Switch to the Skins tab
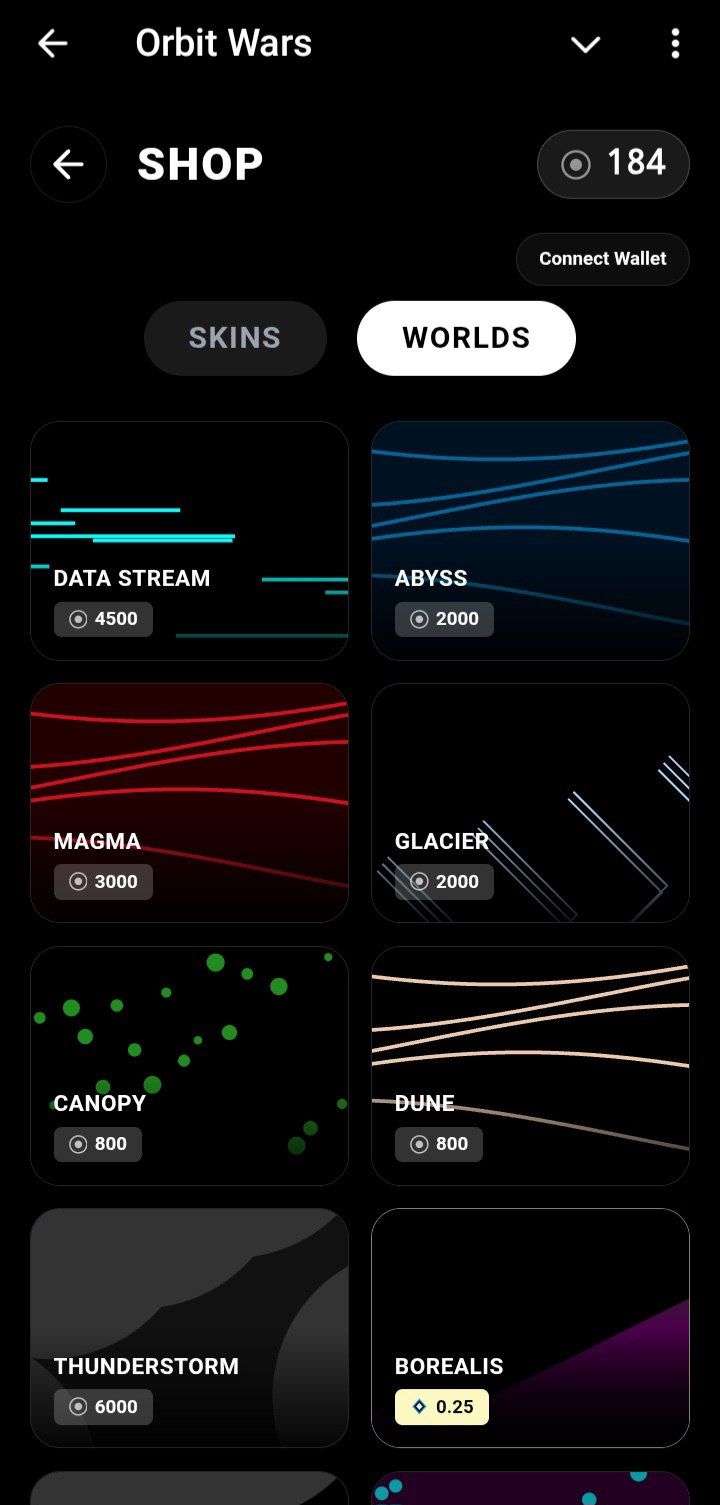720x1505 pixels. [x=235, y=338]
